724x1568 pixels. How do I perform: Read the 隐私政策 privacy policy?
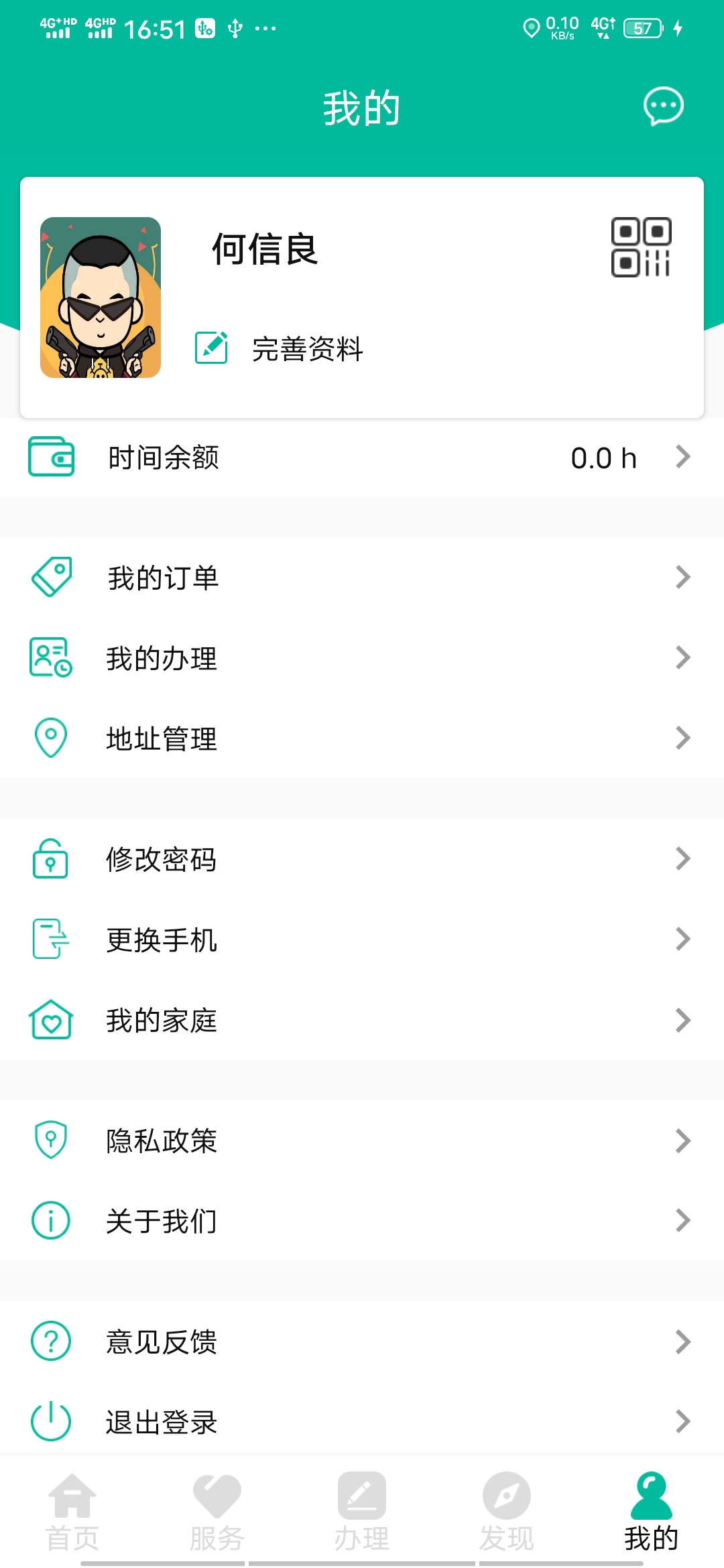(362, 1140)
